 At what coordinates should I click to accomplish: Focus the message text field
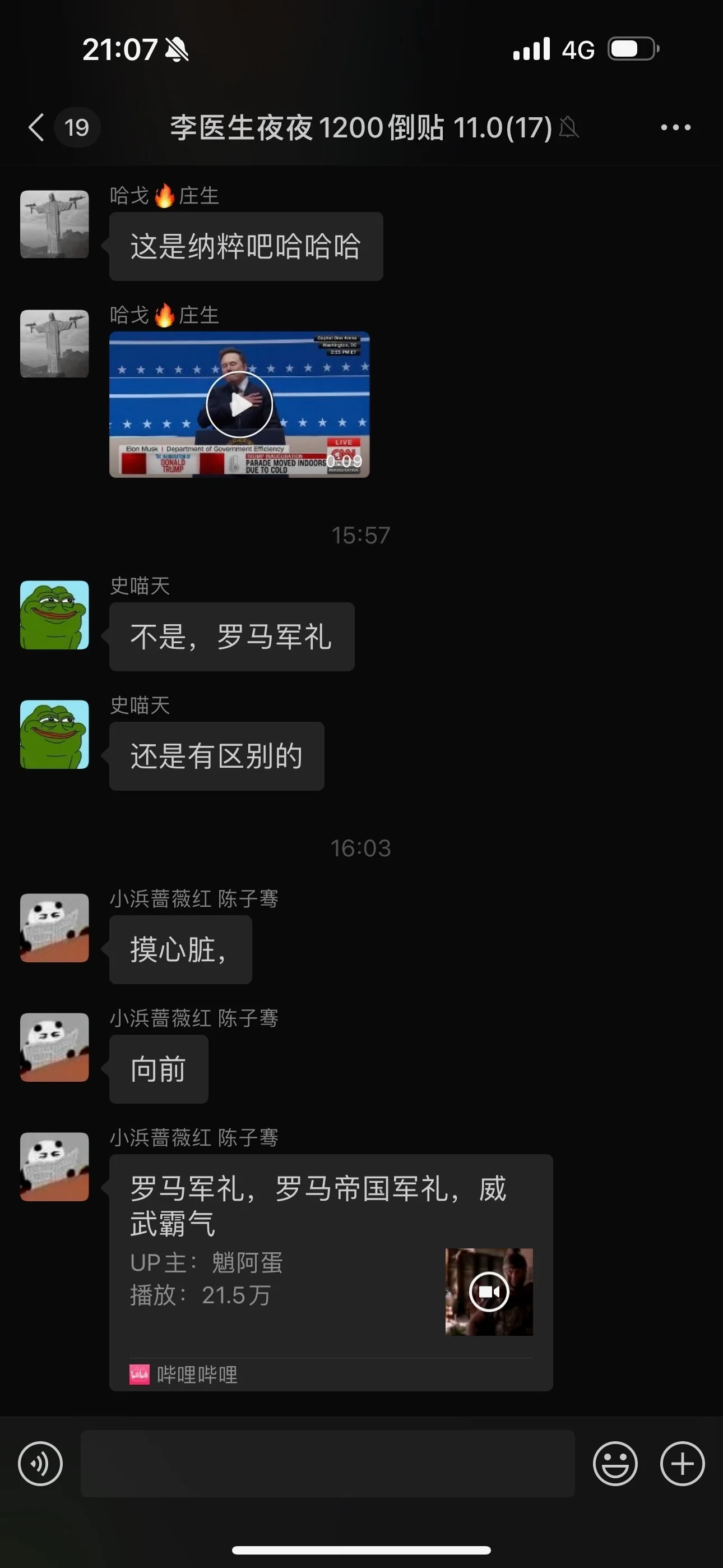click(327, 1463)
